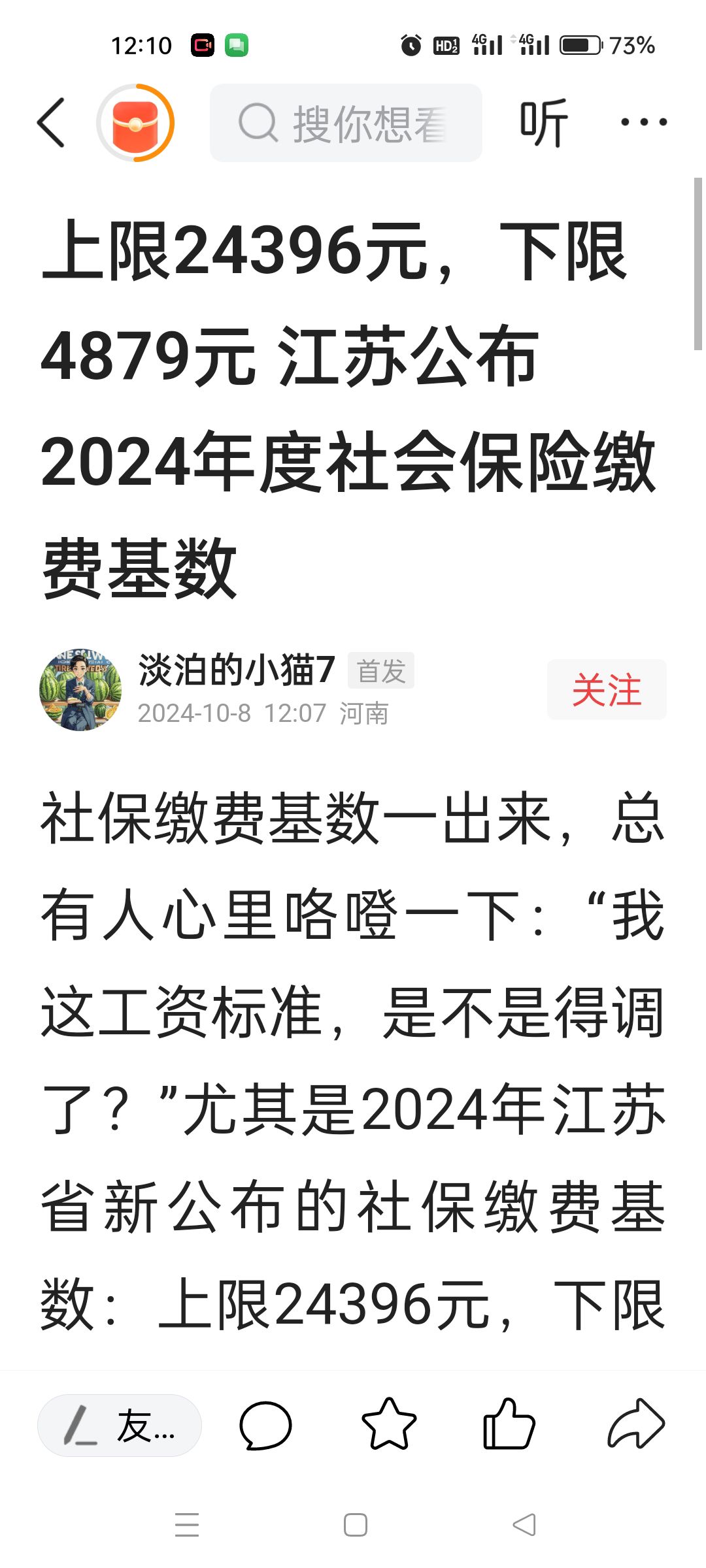Share this article with the arrow icon
The image size is (706, 1568).
click(x=636, y=1424)
